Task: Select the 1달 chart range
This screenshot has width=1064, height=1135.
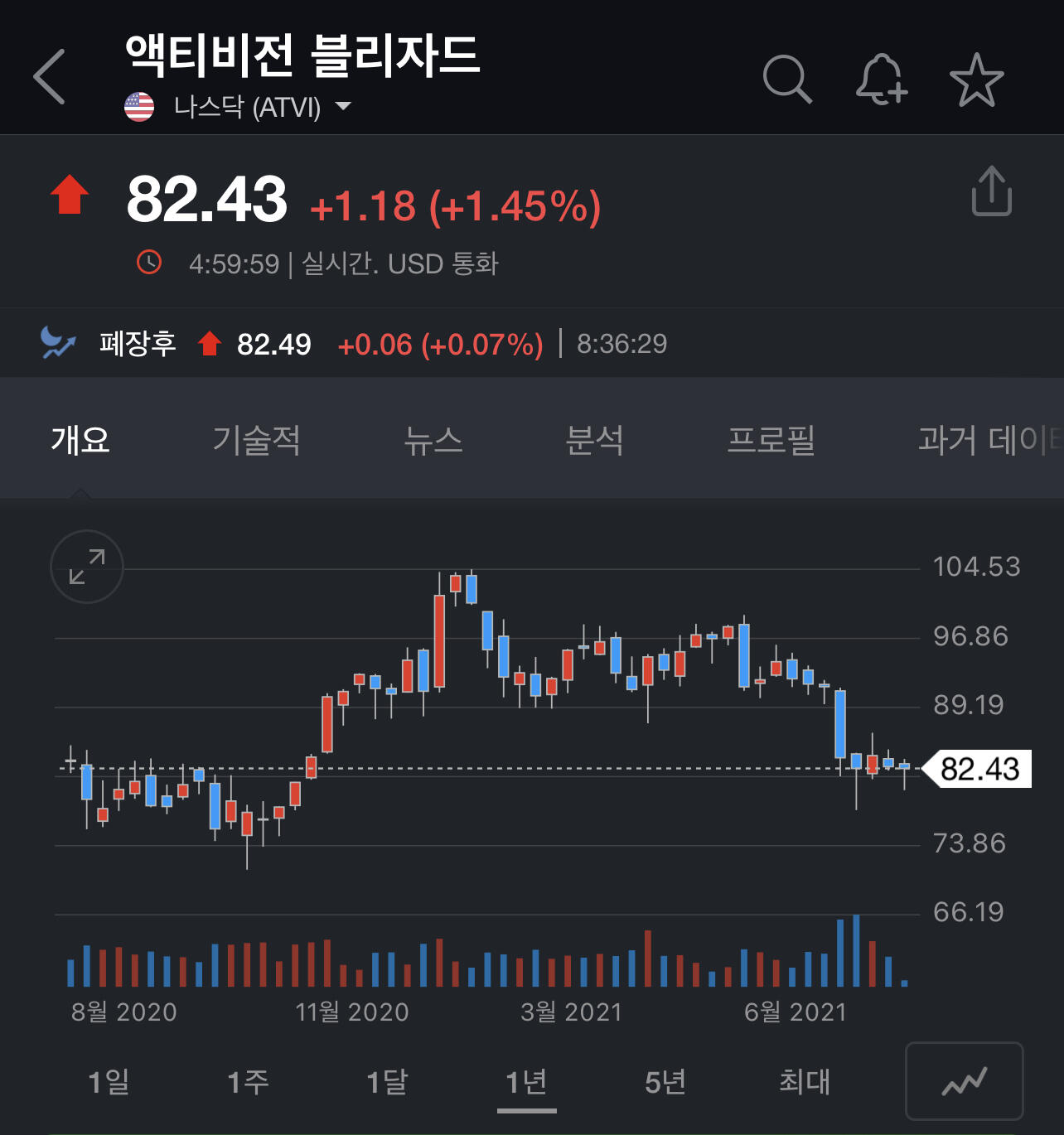Action: [387, 1082]
